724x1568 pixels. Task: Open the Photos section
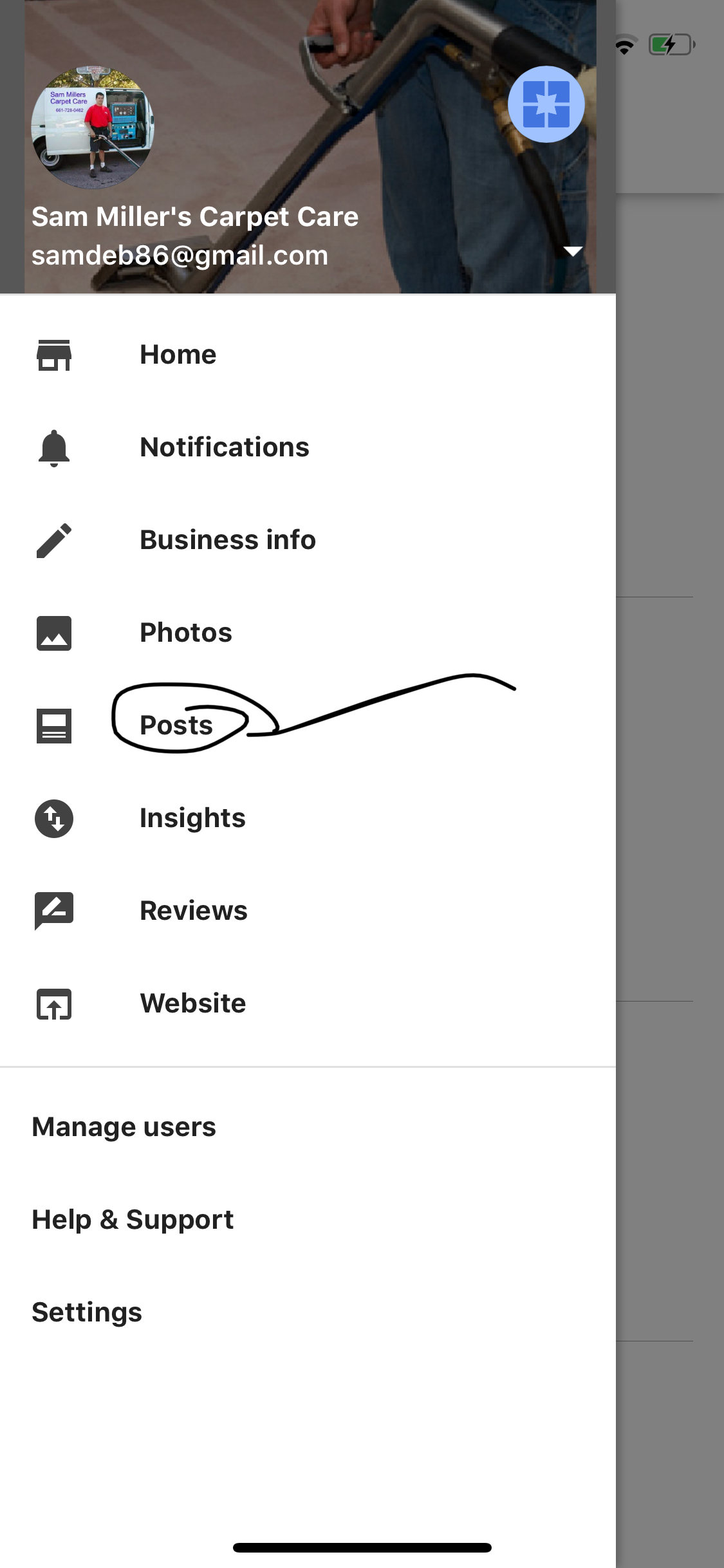185,633
